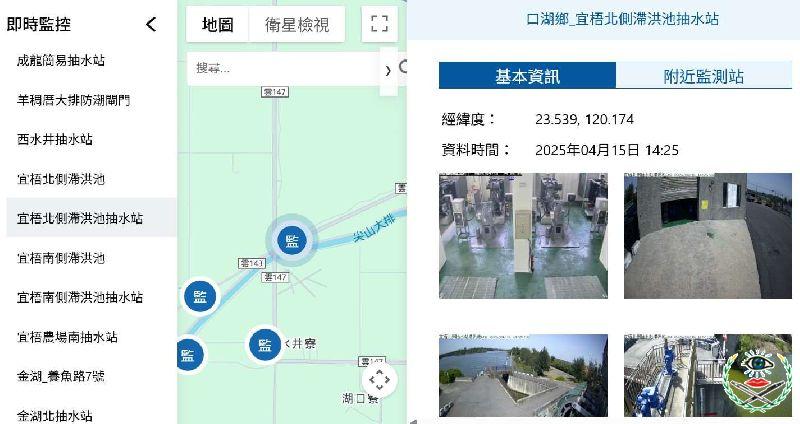Select 成龍簡易抽水站 from the list
Viewport: 800px width, 424px height.
click(61, 61)
